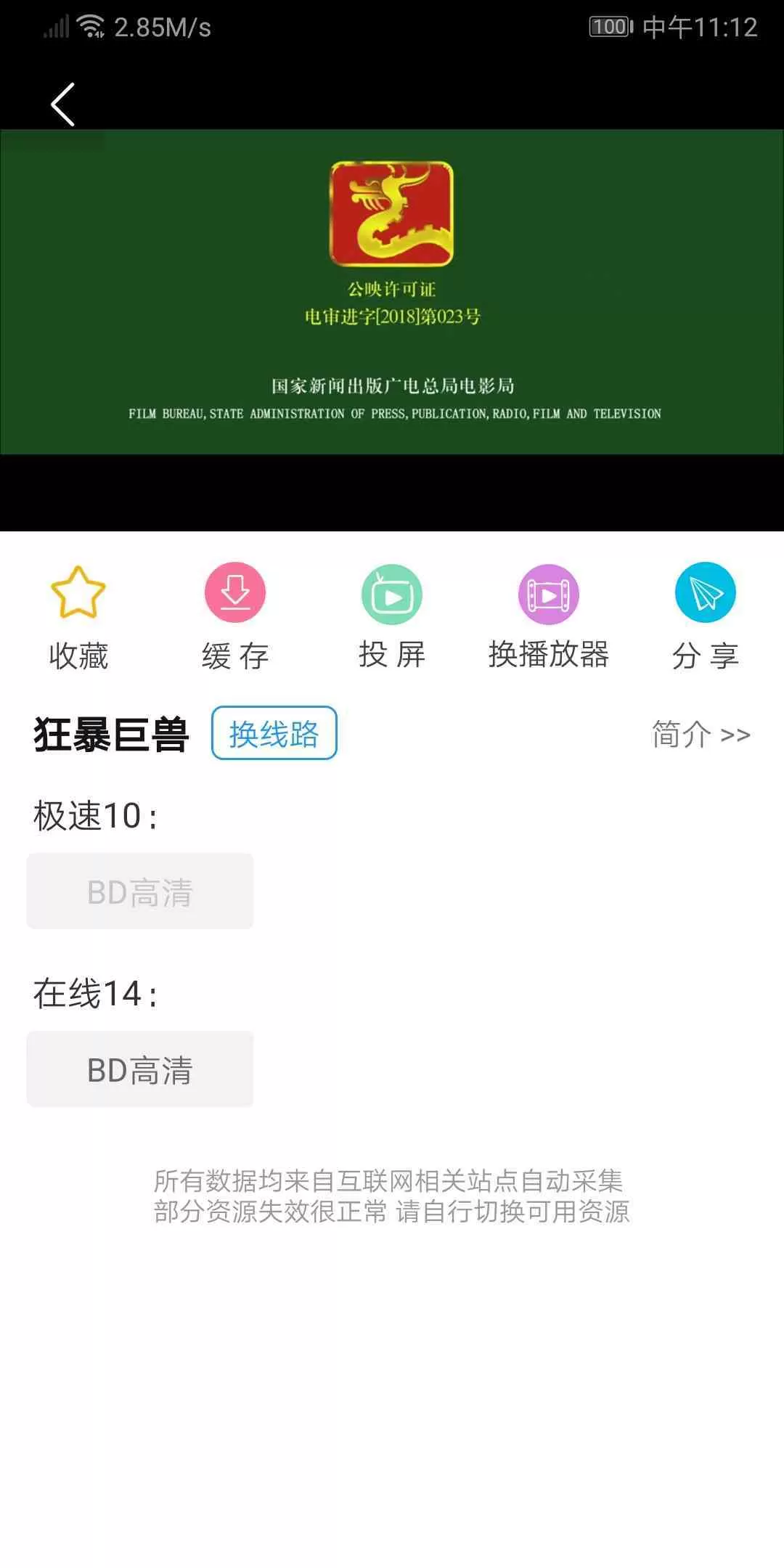Cache the video for offline (缓存)
Screen dimensions: 784x1568
tap(235, 616)
